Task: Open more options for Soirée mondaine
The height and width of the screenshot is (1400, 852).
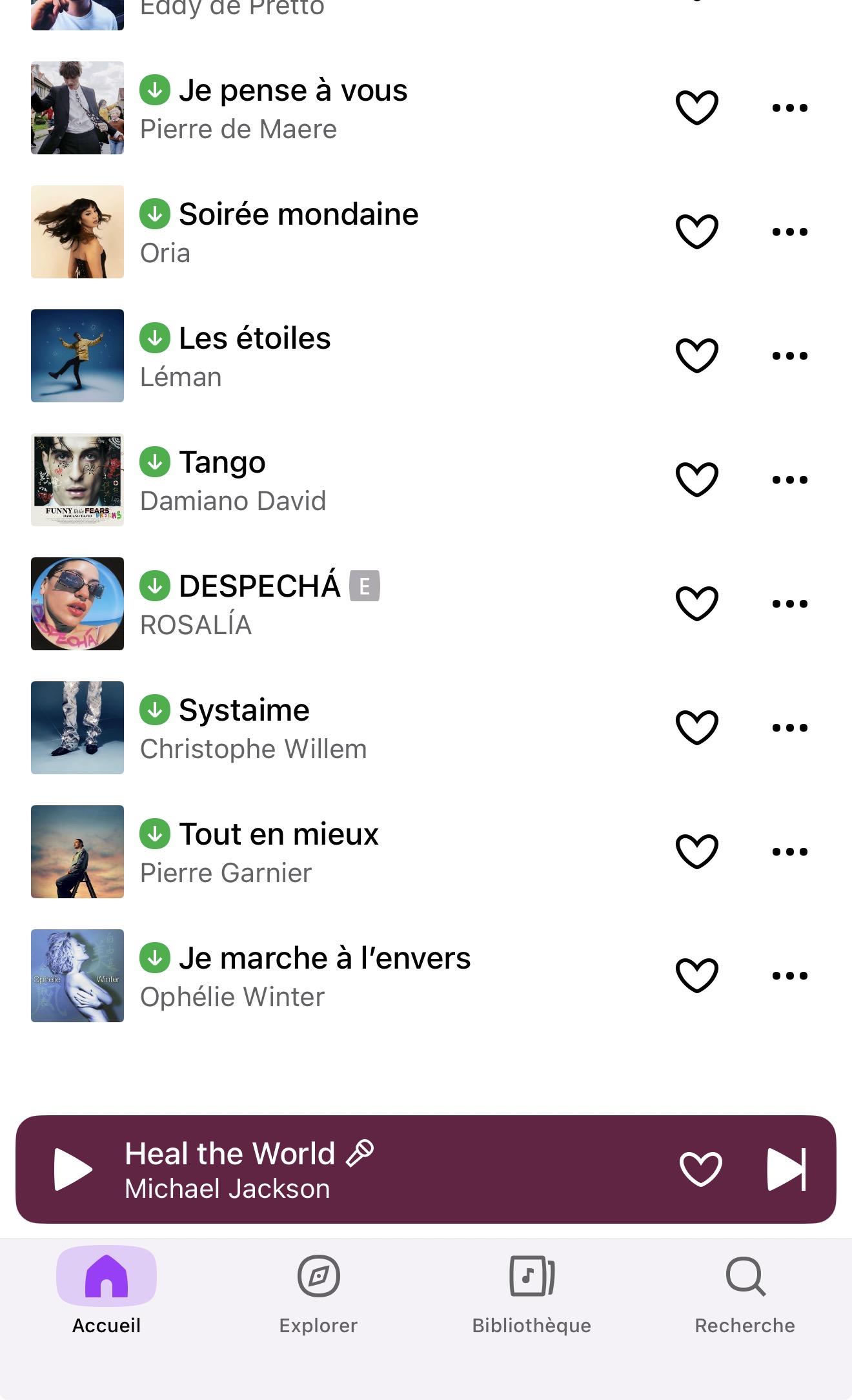Action: pyautogui.click(x=790, y=232)
